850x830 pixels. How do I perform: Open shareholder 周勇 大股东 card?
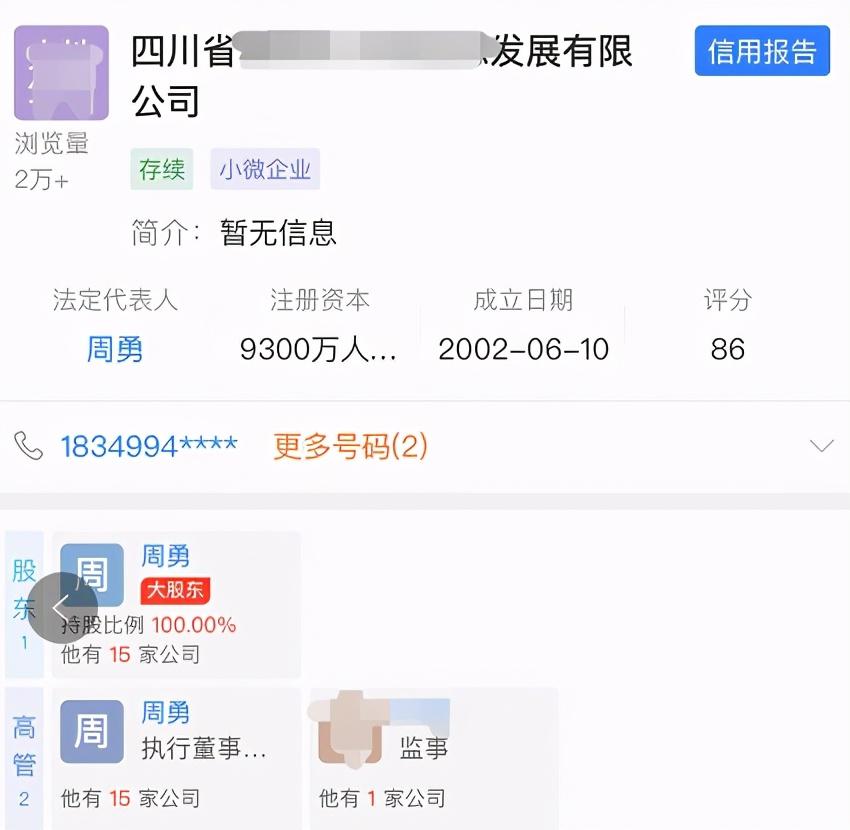click(x=176, y=604)
